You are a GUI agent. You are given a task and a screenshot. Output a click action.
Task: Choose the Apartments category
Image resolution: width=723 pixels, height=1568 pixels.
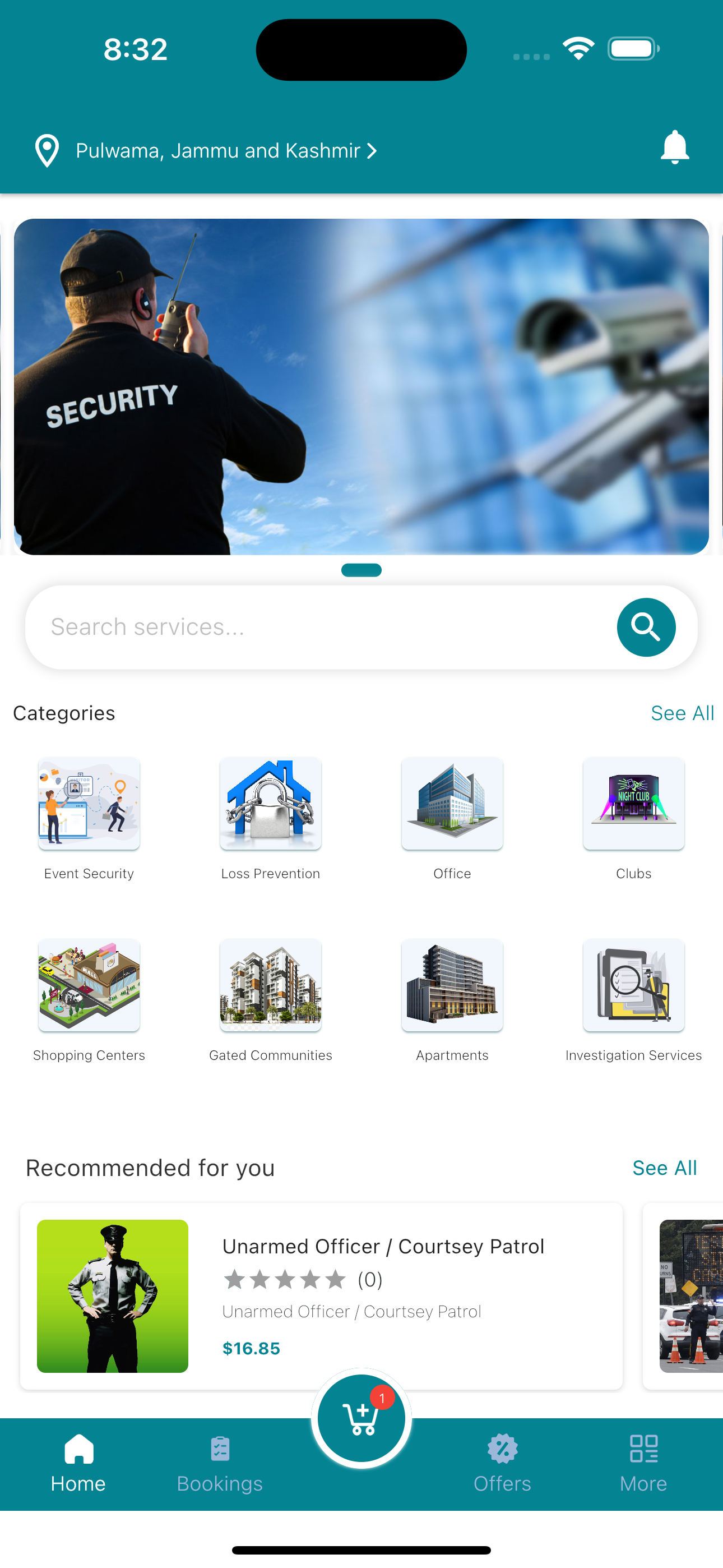click(452, 985)
